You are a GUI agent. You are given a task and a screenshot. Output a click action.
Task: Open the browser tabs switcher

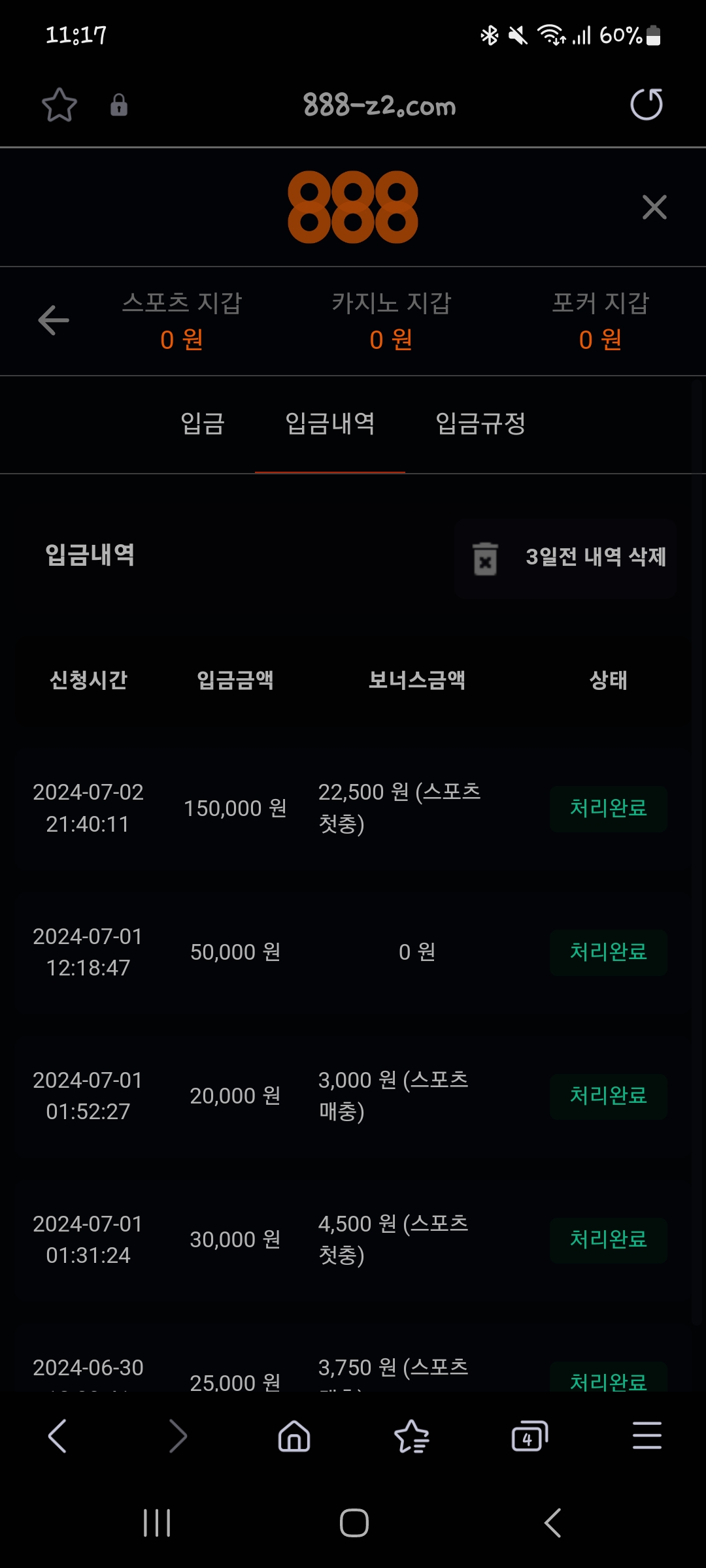click(x=529, y=1436)
